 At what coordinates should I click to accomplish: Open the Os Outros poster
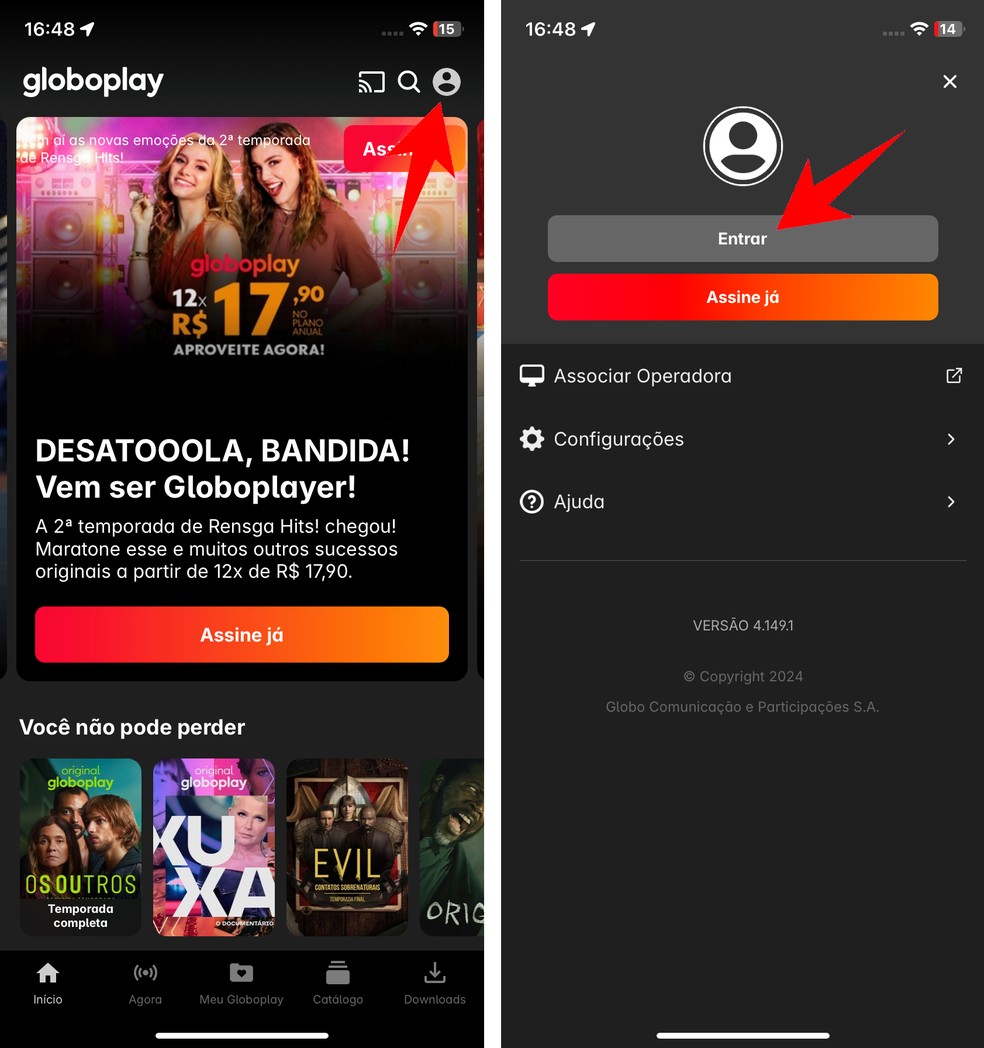[x=81, y=847]
